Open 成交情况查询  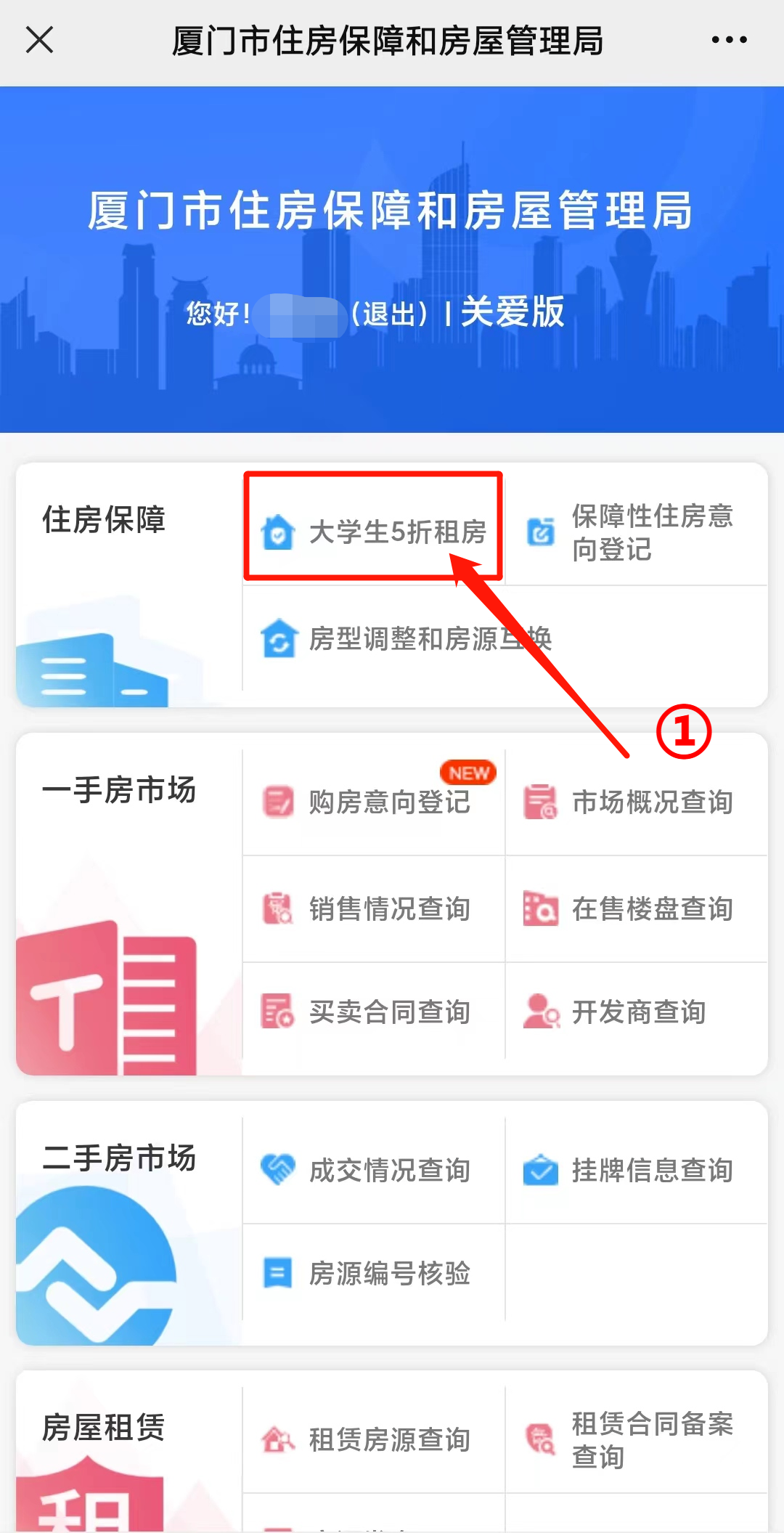tap(374, 1170)
